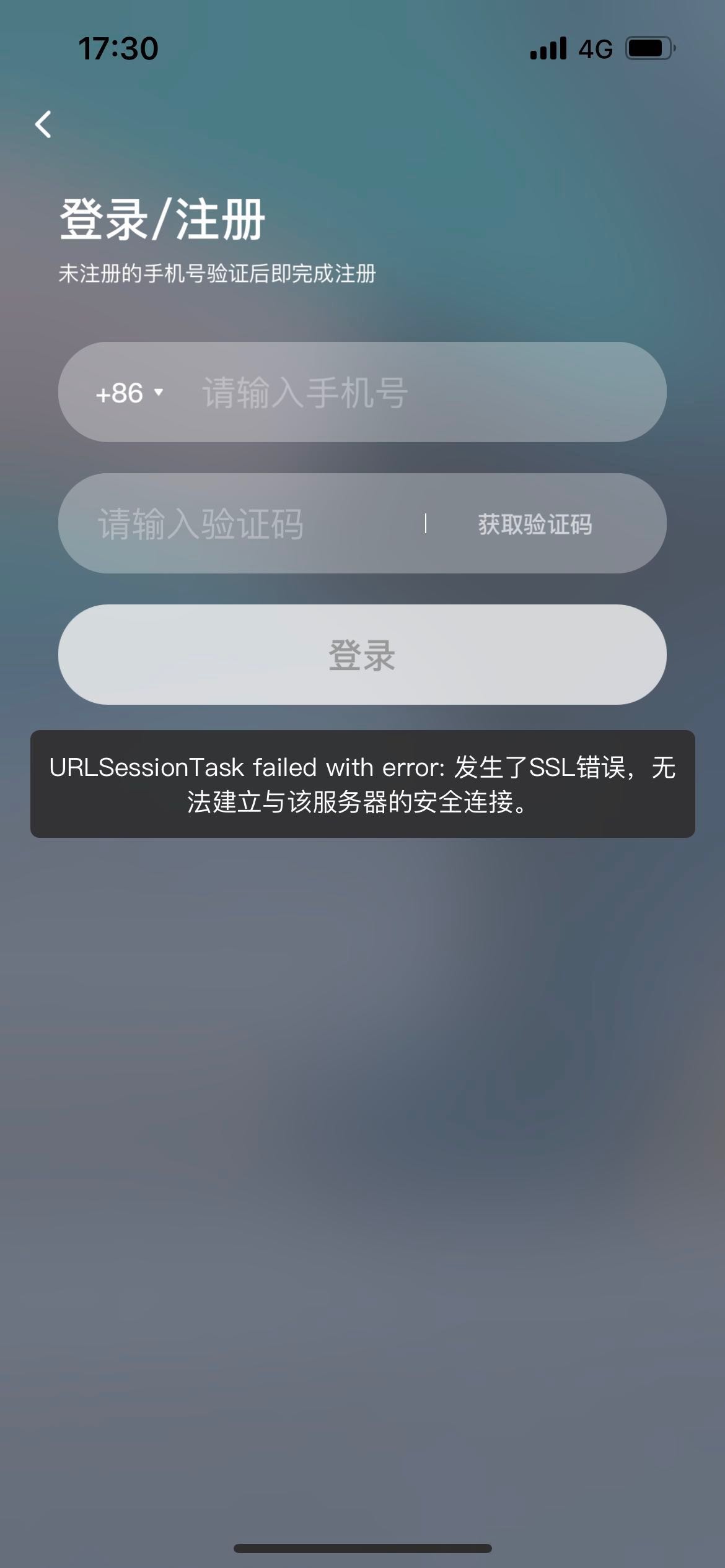
Task: Tap the 4G network indicator
Action: [x=595, y=50]
